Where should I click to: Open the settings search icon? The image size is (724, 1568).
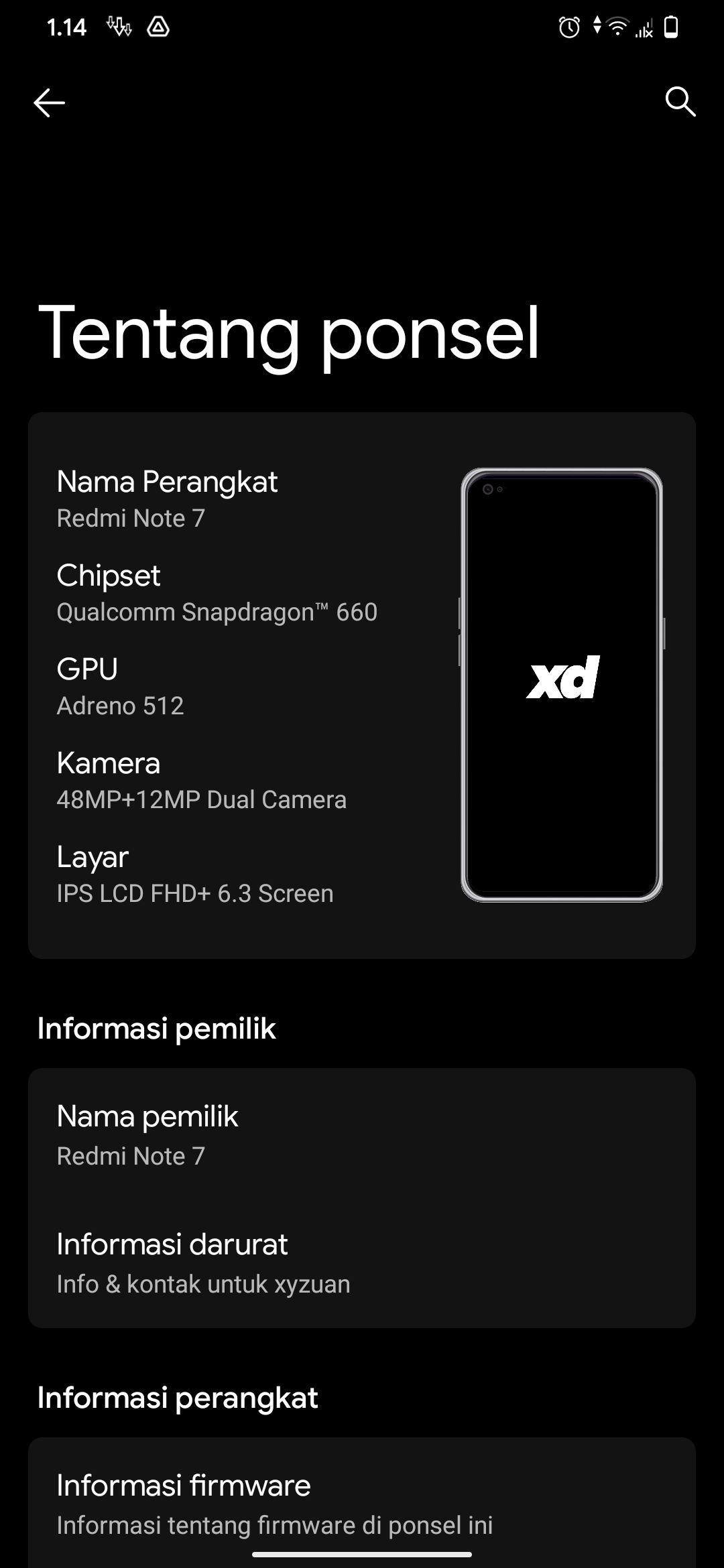(x=680, y=102)
